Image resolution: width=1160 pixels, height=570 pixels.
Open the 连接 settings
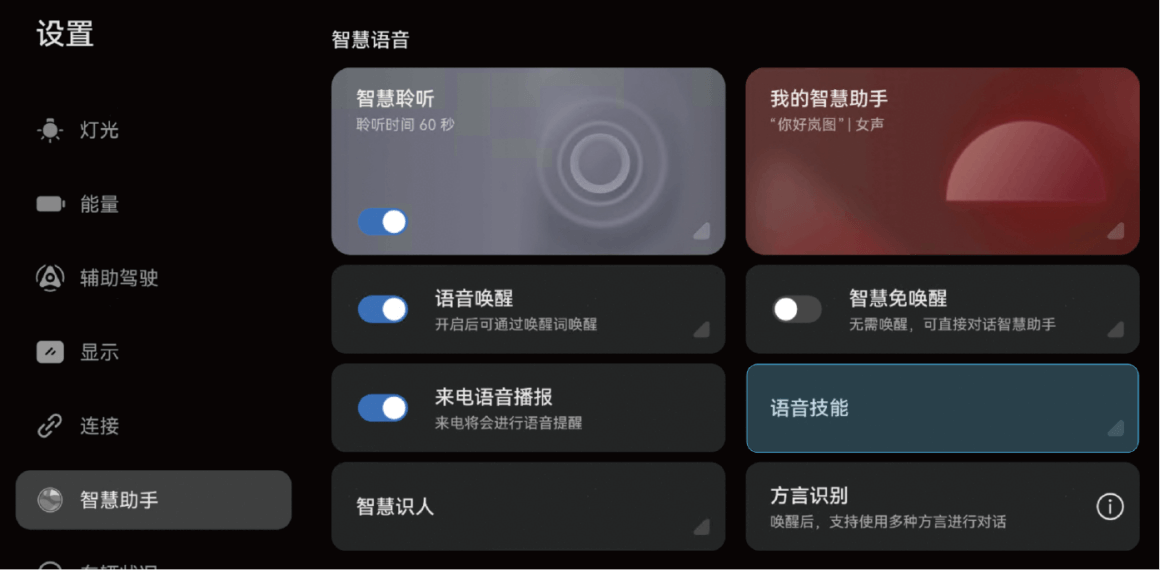click(x=98, y=426)
